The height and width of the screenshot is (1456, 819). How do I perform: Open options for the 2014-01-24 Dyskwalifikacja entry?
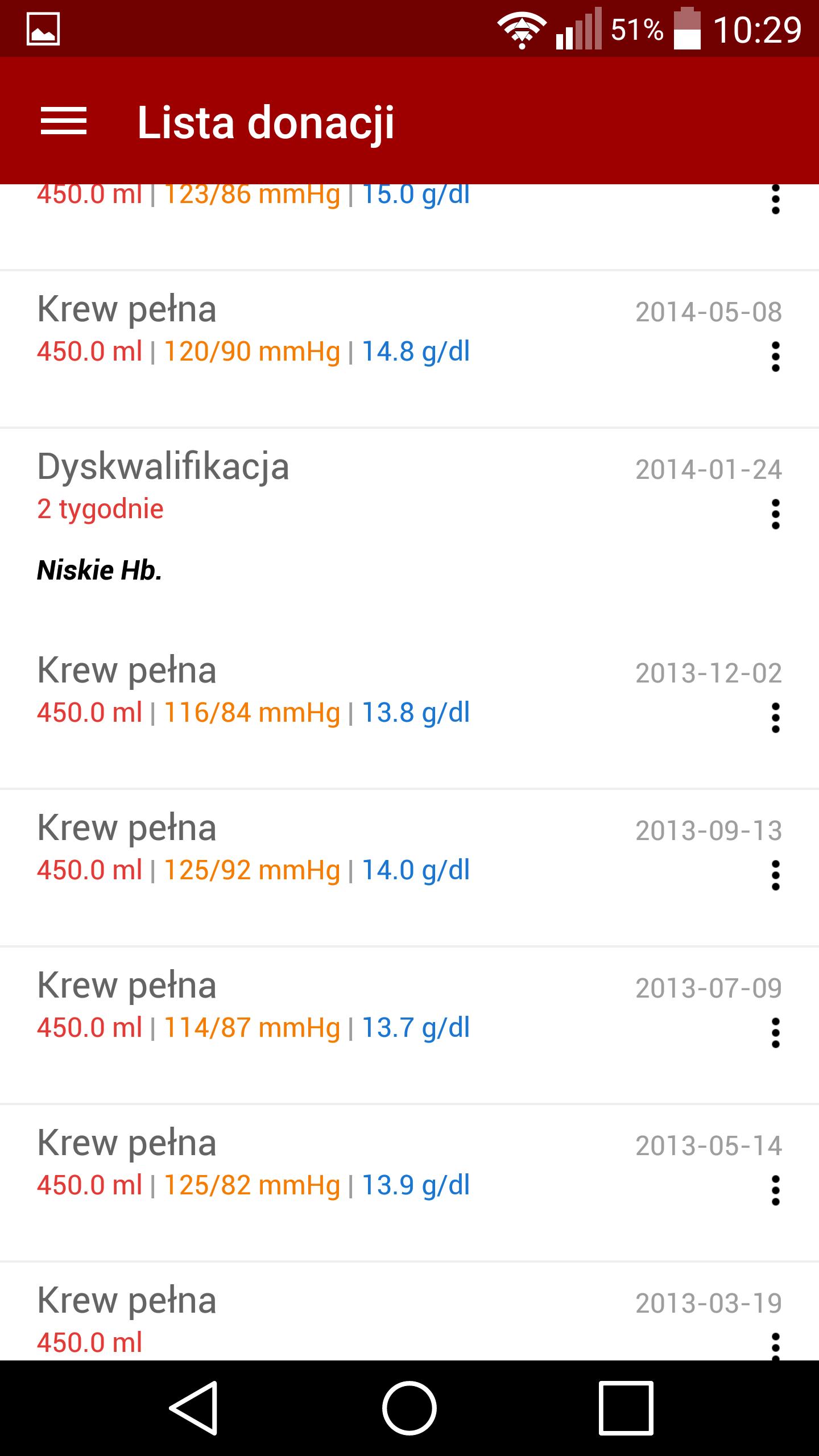click(x=775, y=514)
